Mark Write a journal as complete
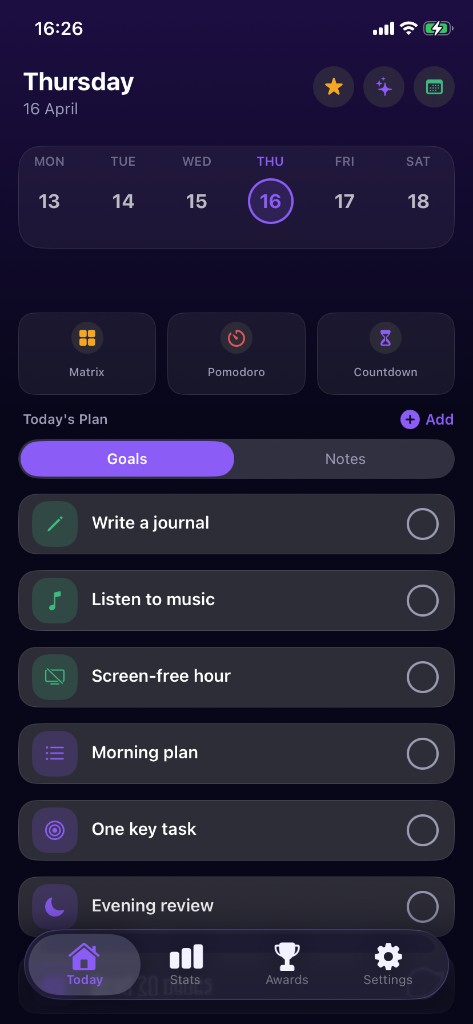This screenshot has width=473, height=1024. pos(423,524)
